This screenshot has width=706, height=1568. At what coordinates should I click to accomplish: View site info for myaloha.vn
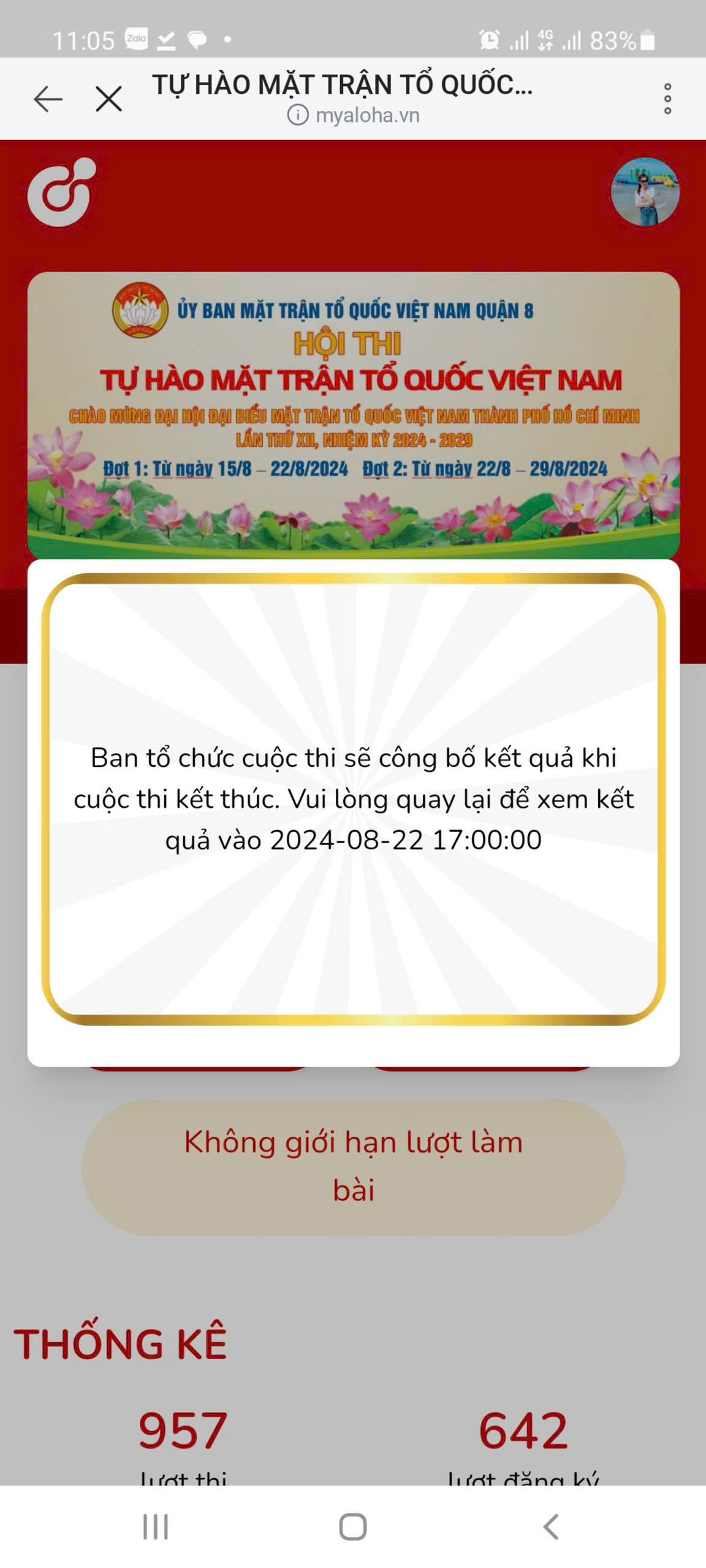click(298, 115)
